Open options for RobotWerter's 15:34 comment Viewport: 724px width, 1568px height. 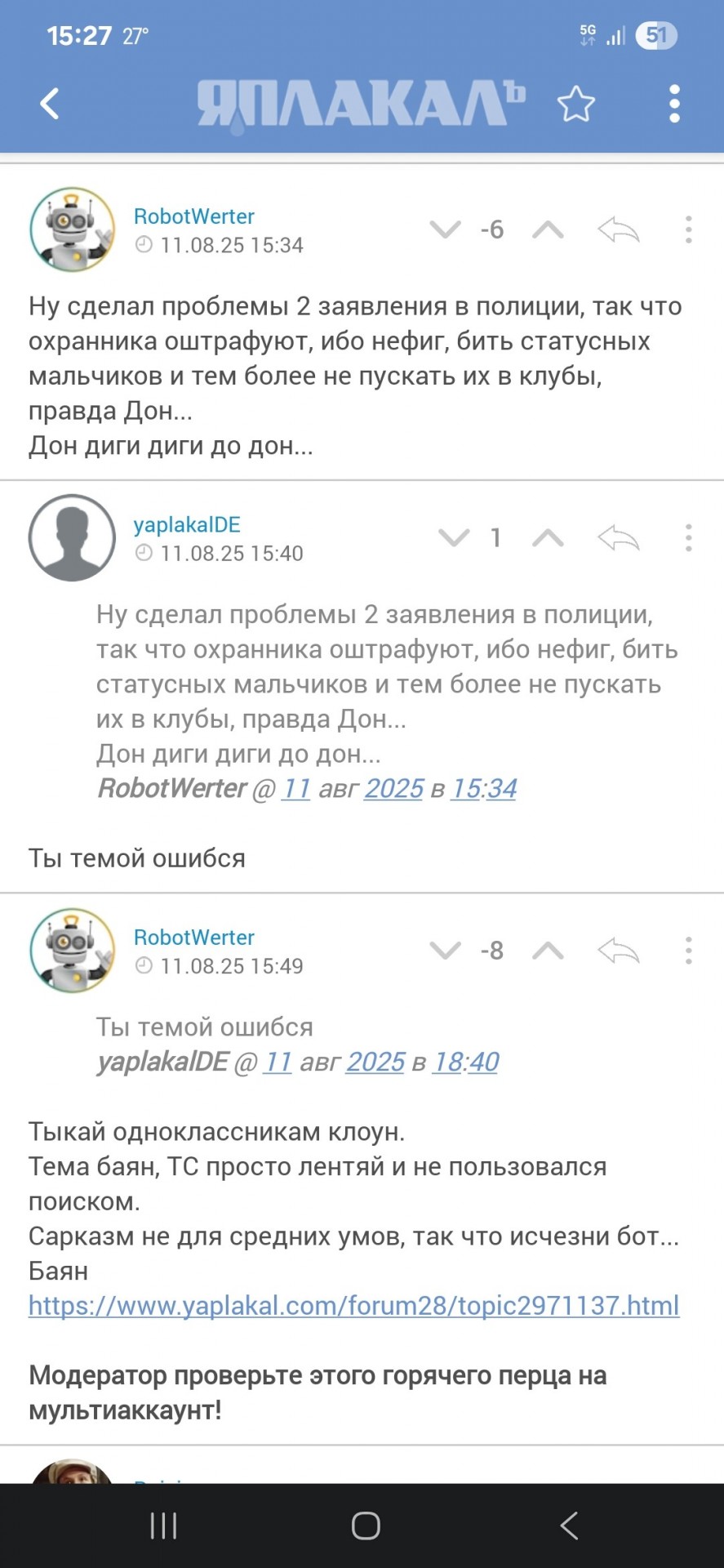tap(688, 229)
